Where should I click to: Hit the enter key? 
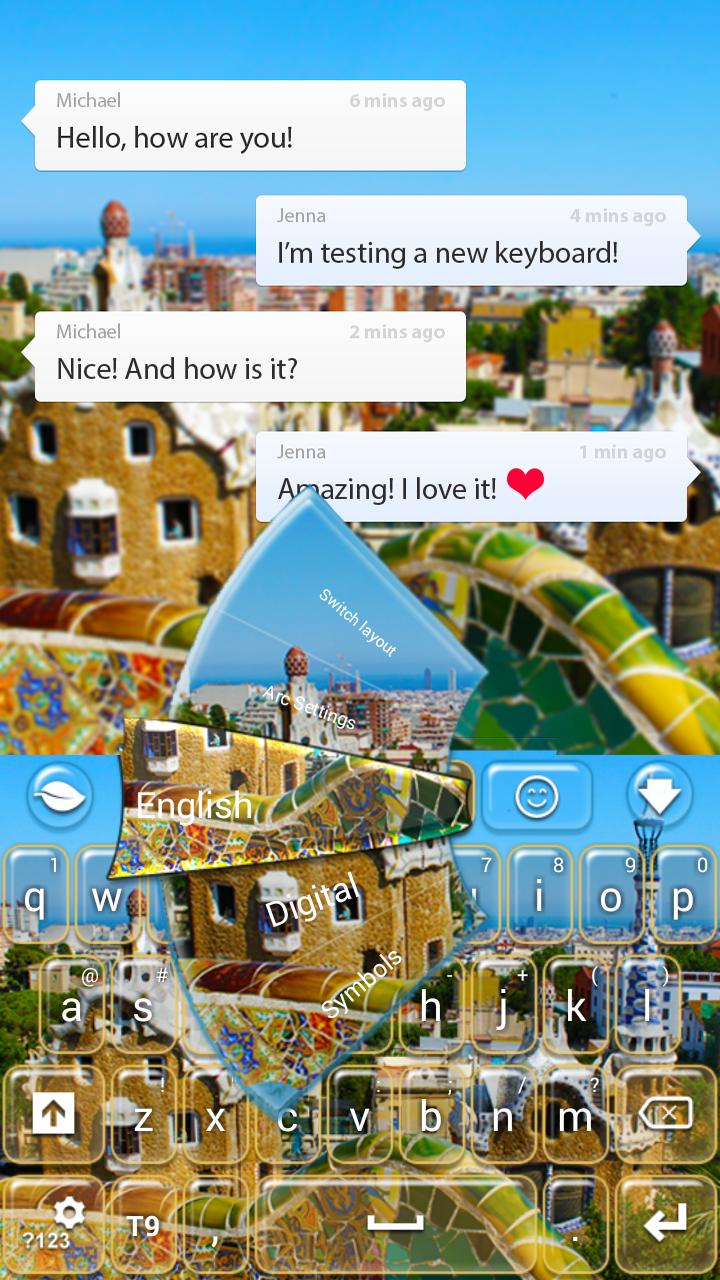(x=666, y=1222)
